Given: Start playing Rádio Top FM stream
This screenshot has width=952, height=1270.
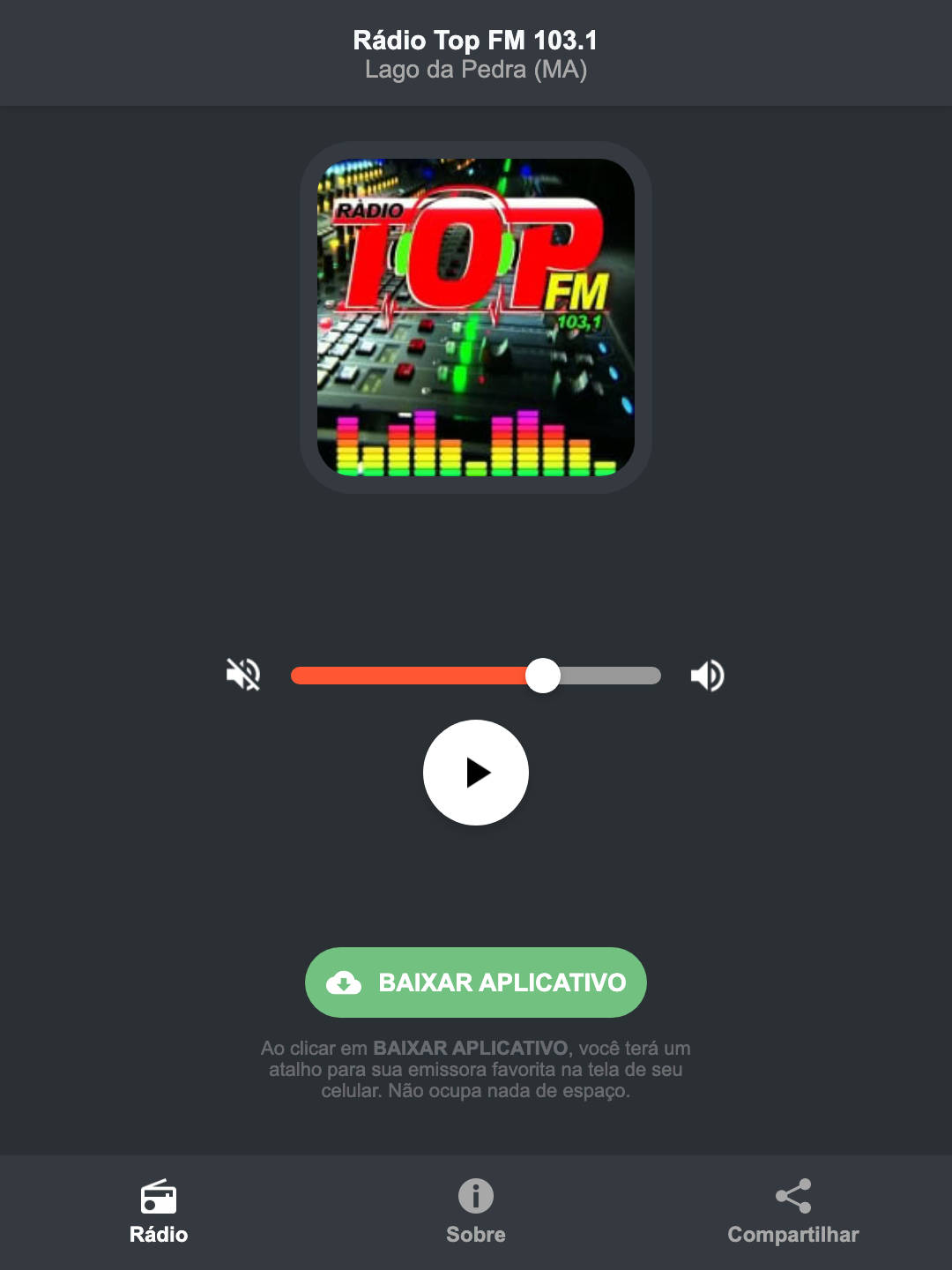Looking at the screenshot, I should click(x=478, y=773).
